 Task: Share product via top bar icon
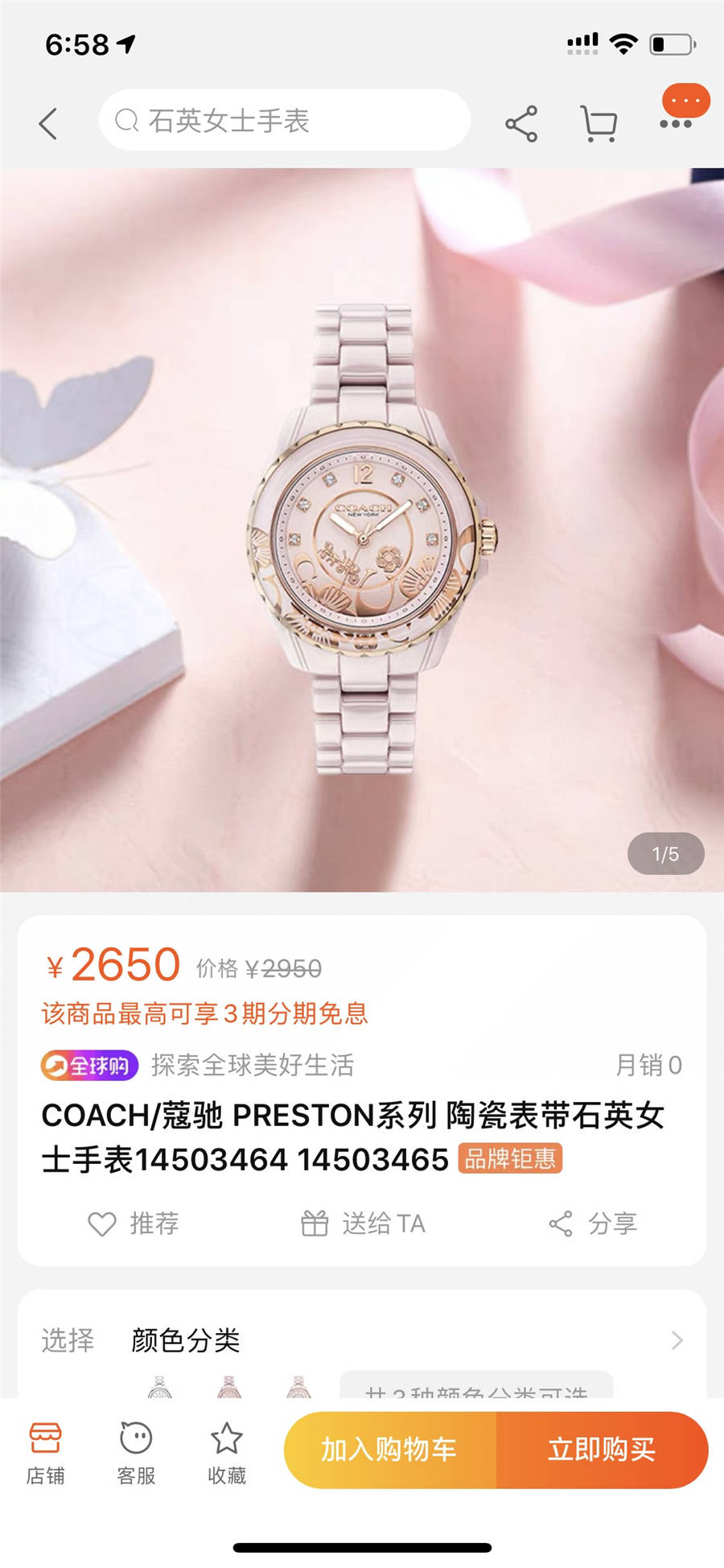(521, 124)
